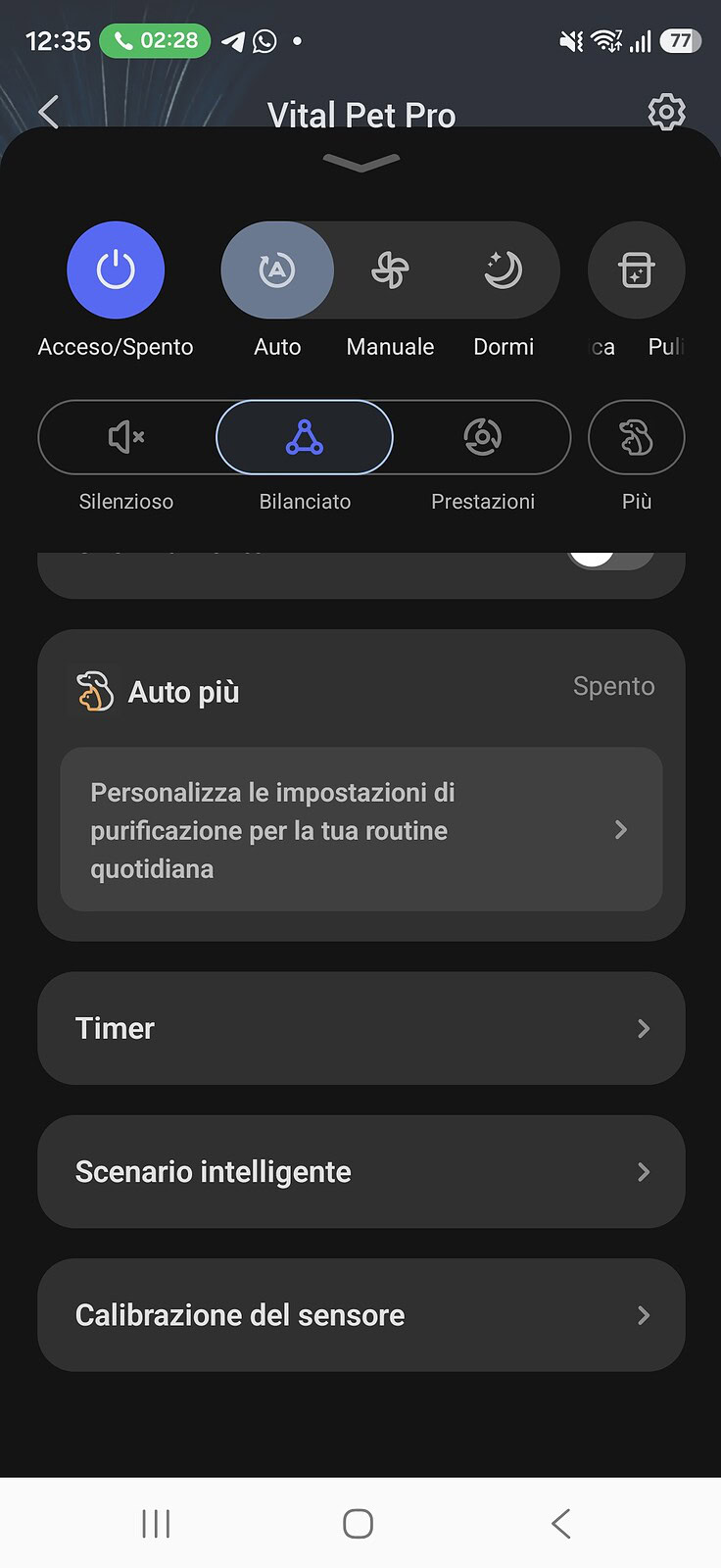Open Scenario intelligente
This screenshot has height=1568, width=721.
(x=361, y=1171)
